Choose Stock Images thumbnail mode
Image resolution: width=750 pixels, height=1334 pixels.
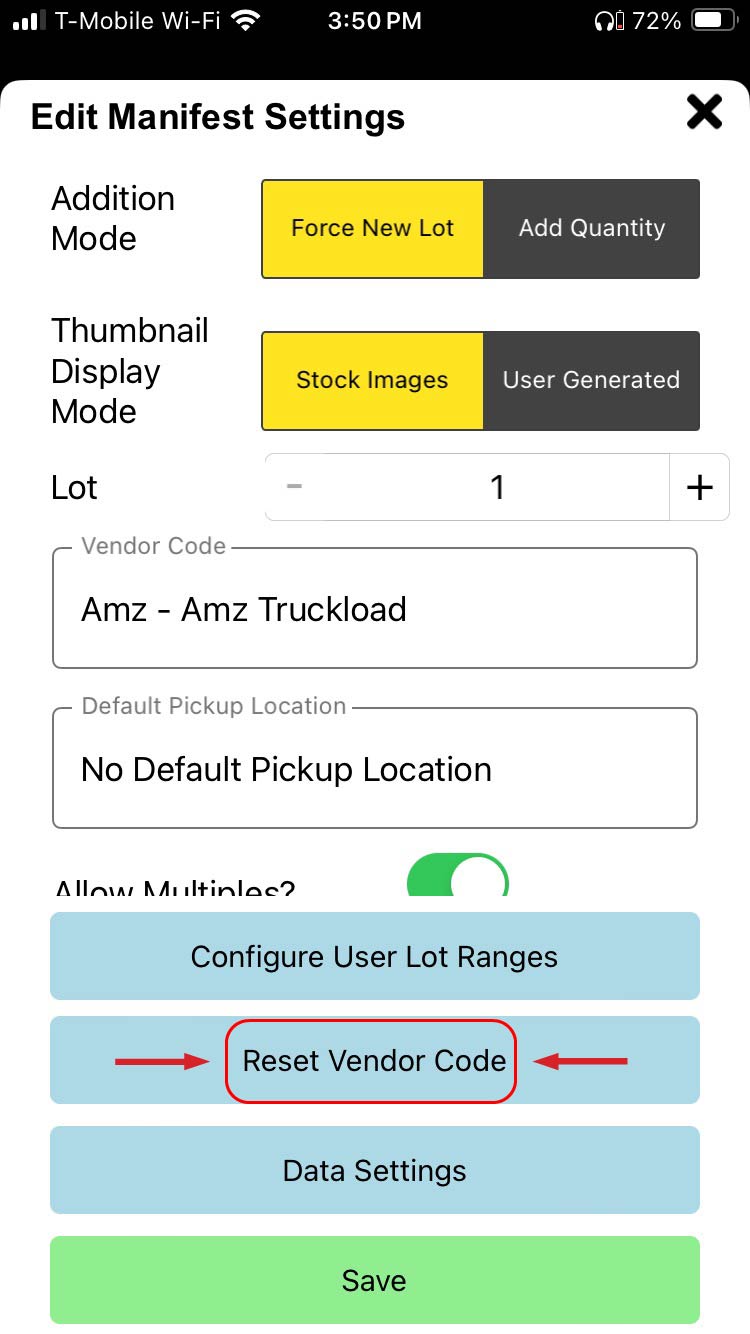click(x=373, y=380)
